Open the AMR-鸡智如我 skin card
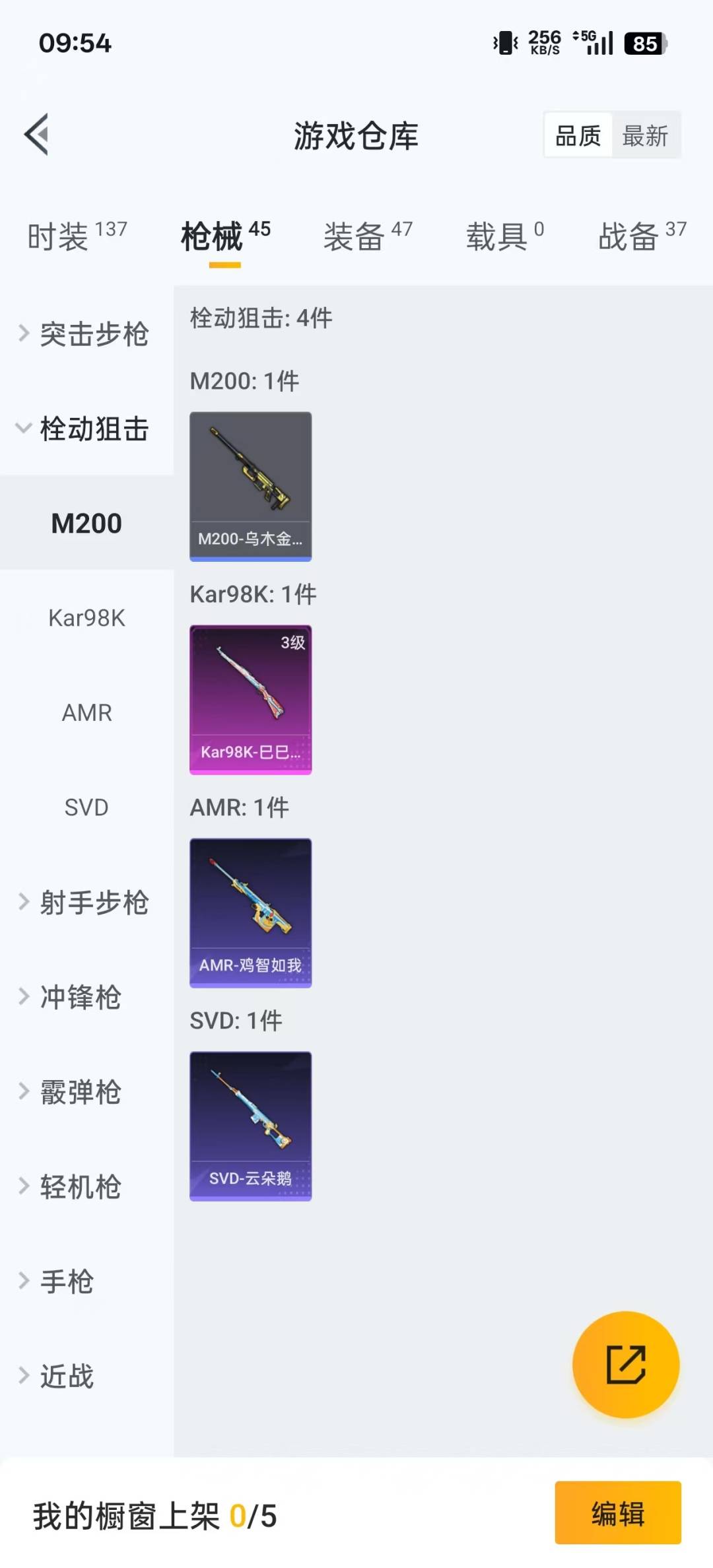Viewport: 713px width, 1568px height. (250, 912)
